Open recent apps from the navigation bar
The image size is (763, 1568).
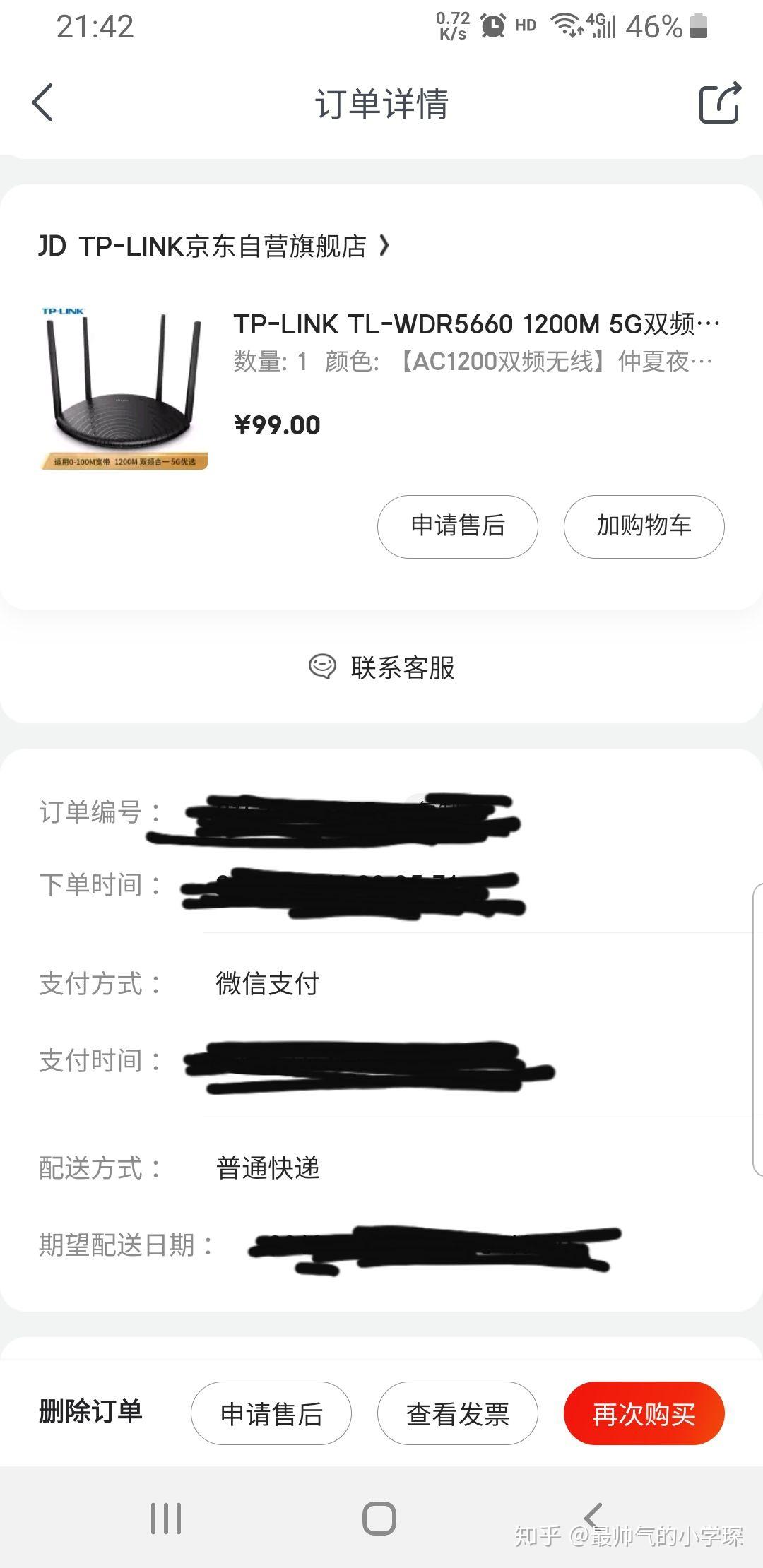point(166,1517)
